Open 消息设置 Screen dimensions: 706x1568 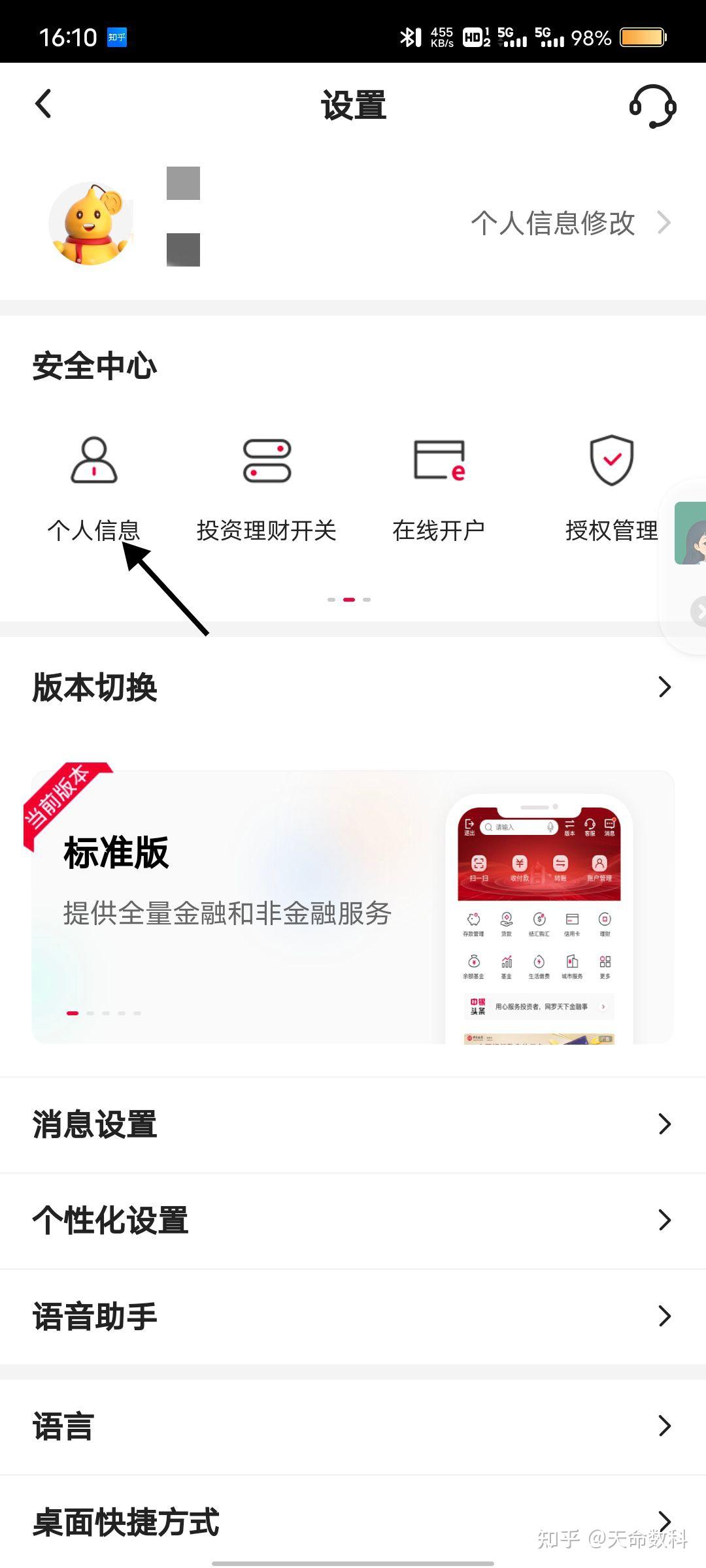(x=353, y=1124)
